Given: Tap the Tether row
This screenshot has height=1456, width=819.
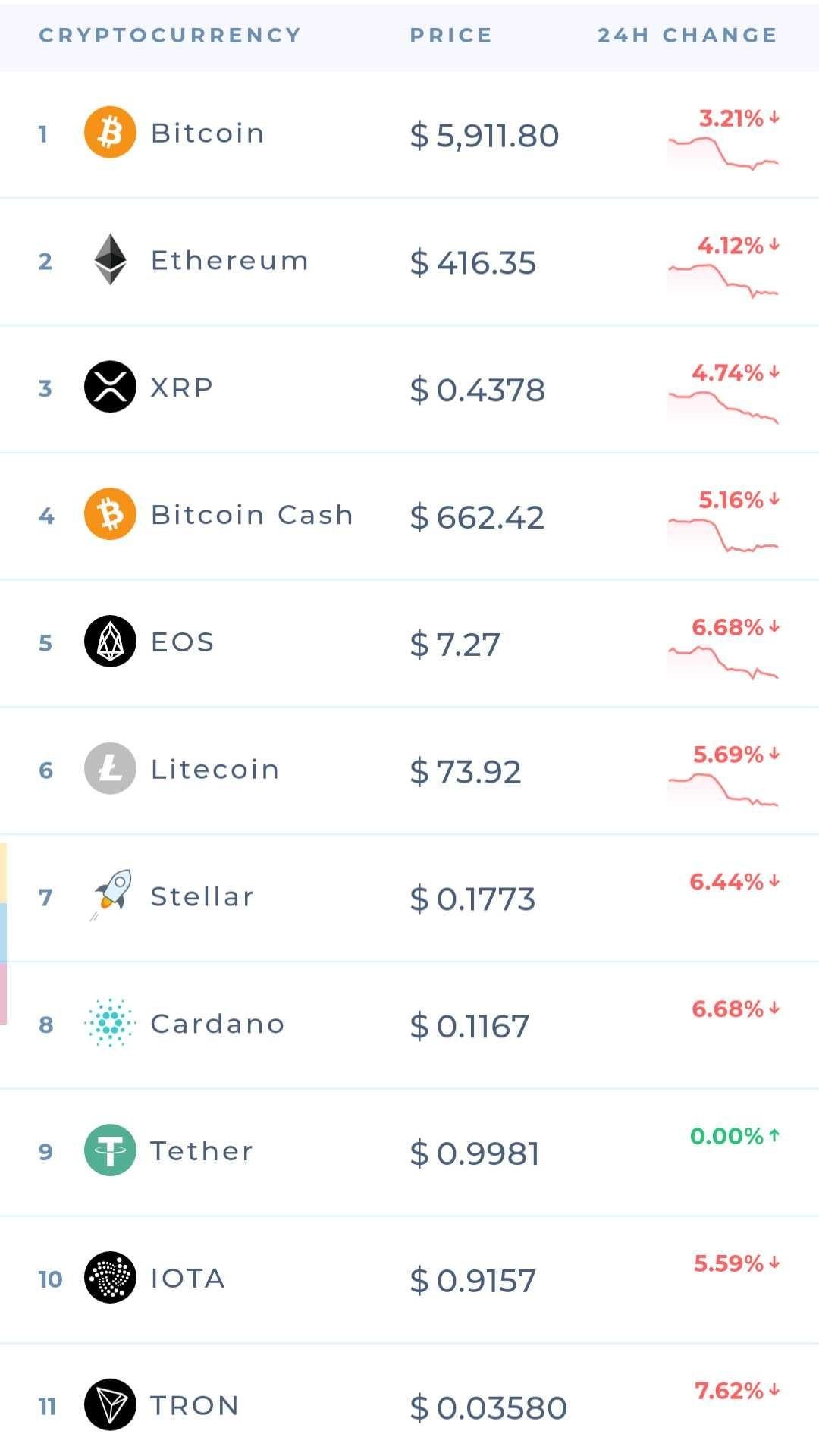Looking at the screenshot, I should tap(409, 1154).
